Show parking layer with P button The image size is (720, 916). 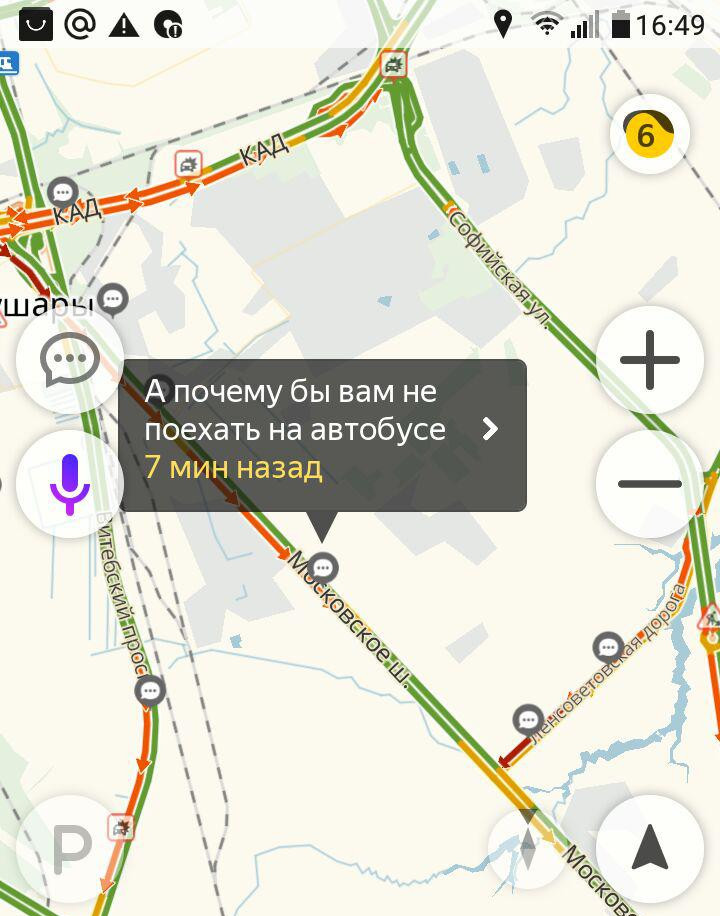[70, 848]
